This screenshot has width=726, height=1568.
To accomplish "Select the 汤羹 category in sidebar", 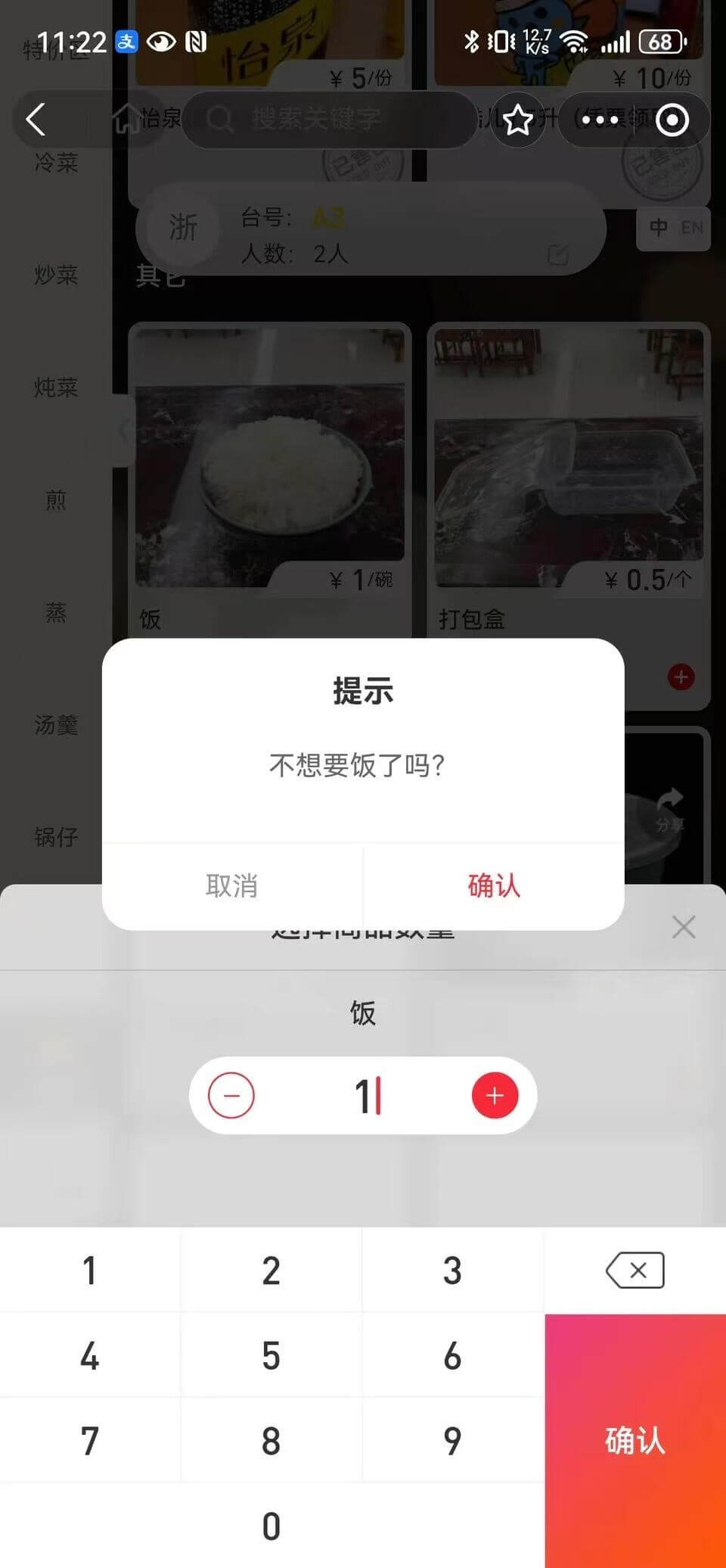I will point(56,725).
